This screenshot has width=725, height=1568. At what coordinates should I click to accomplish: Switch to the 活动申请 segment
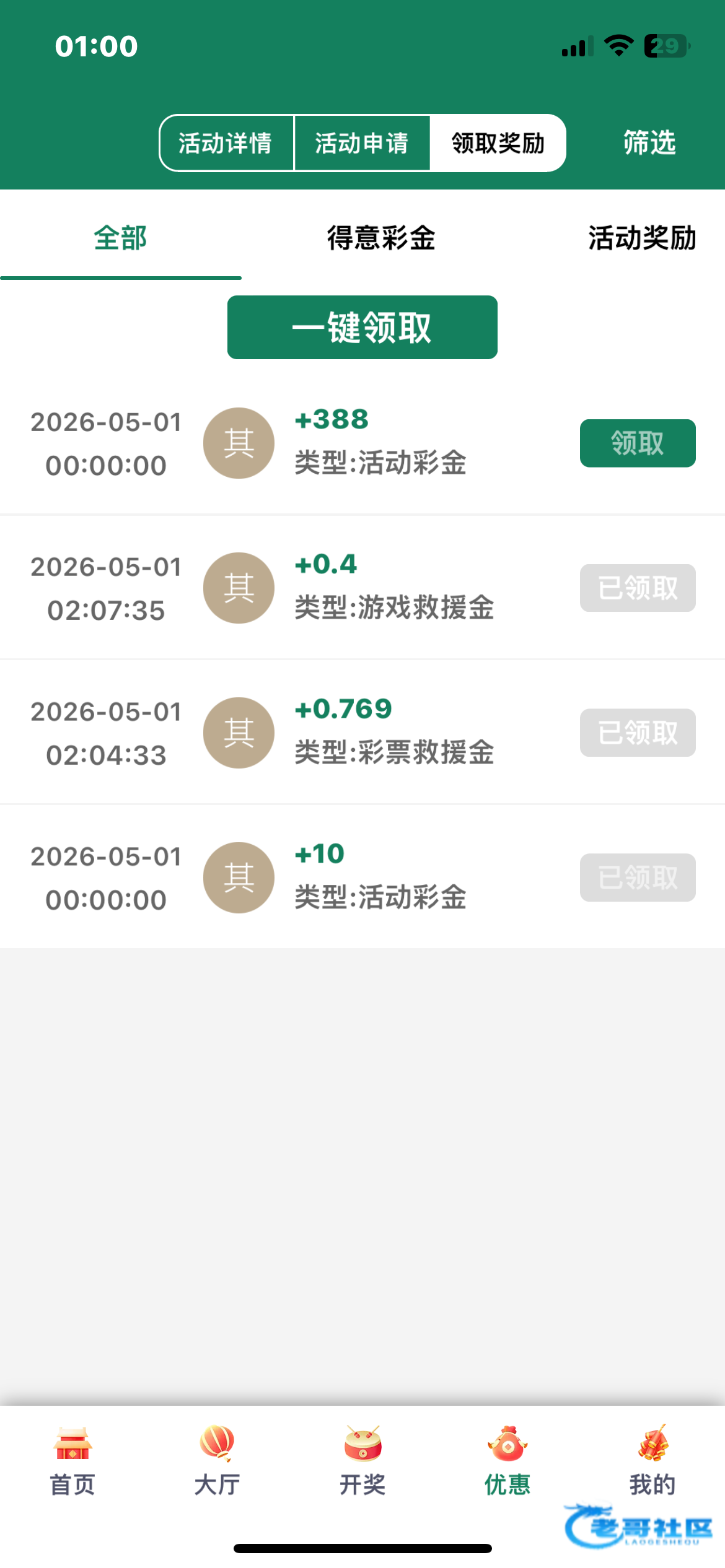point(362,143)
